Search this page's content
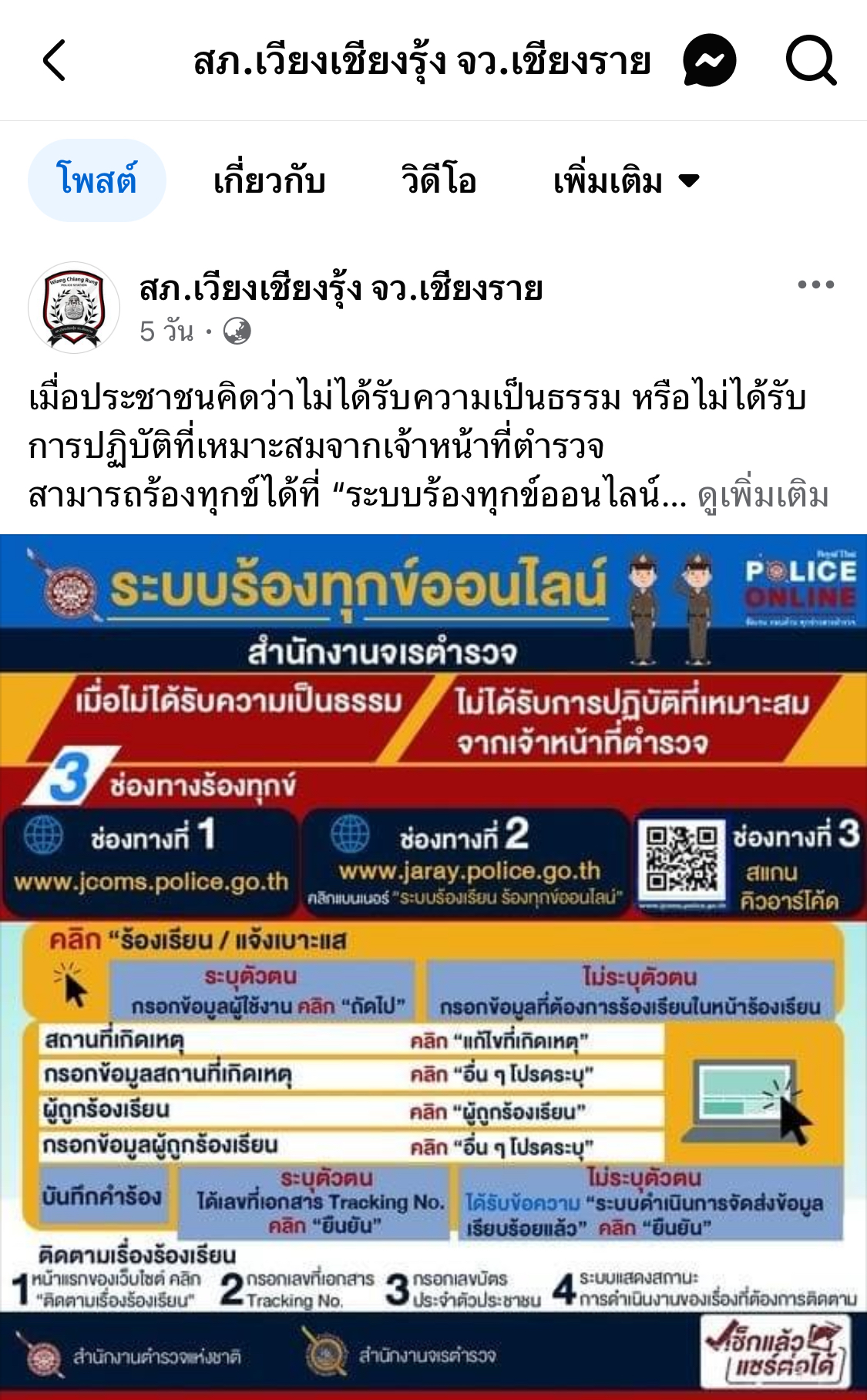This screenshot has width=867, height=1400. 811,60
